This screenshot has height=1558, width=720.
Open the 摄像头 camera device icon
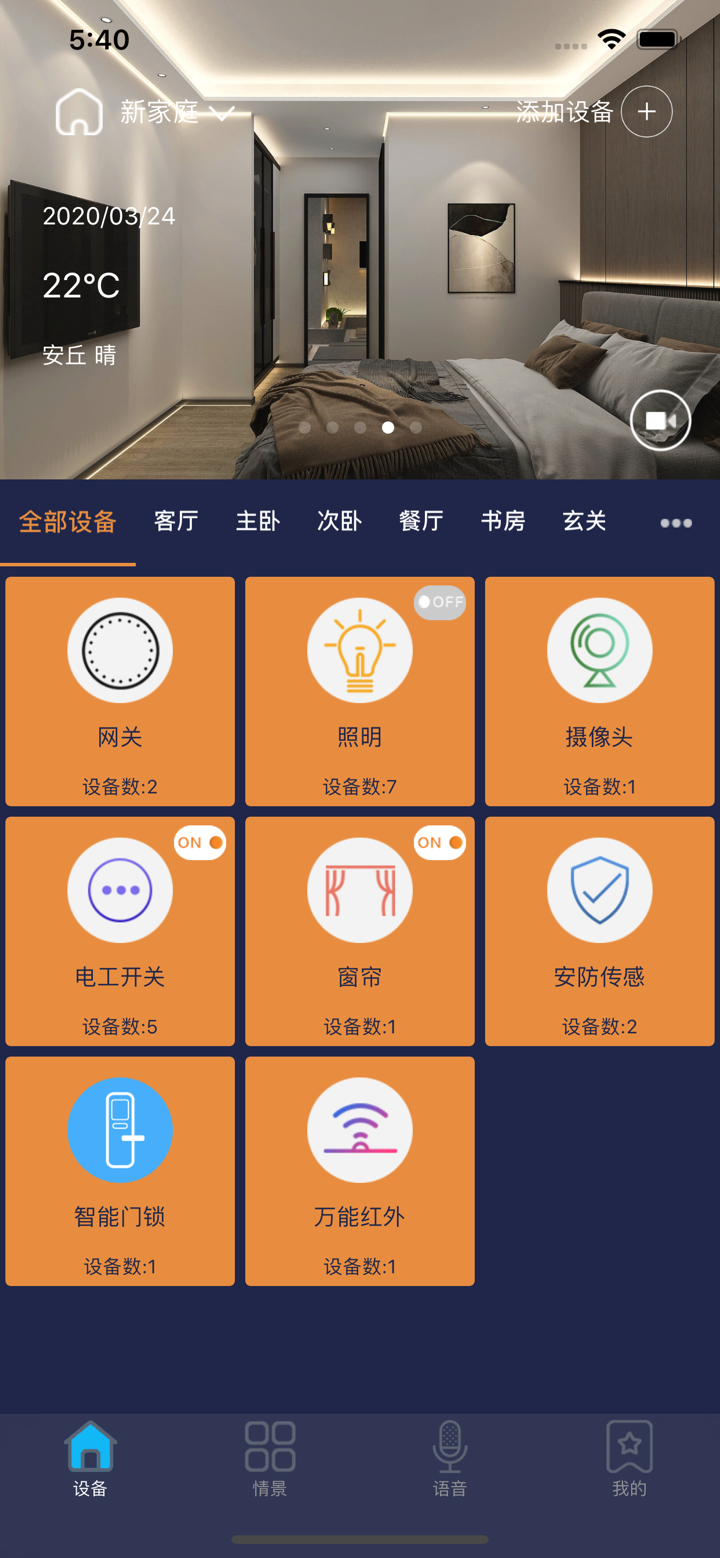pos(599,649)
